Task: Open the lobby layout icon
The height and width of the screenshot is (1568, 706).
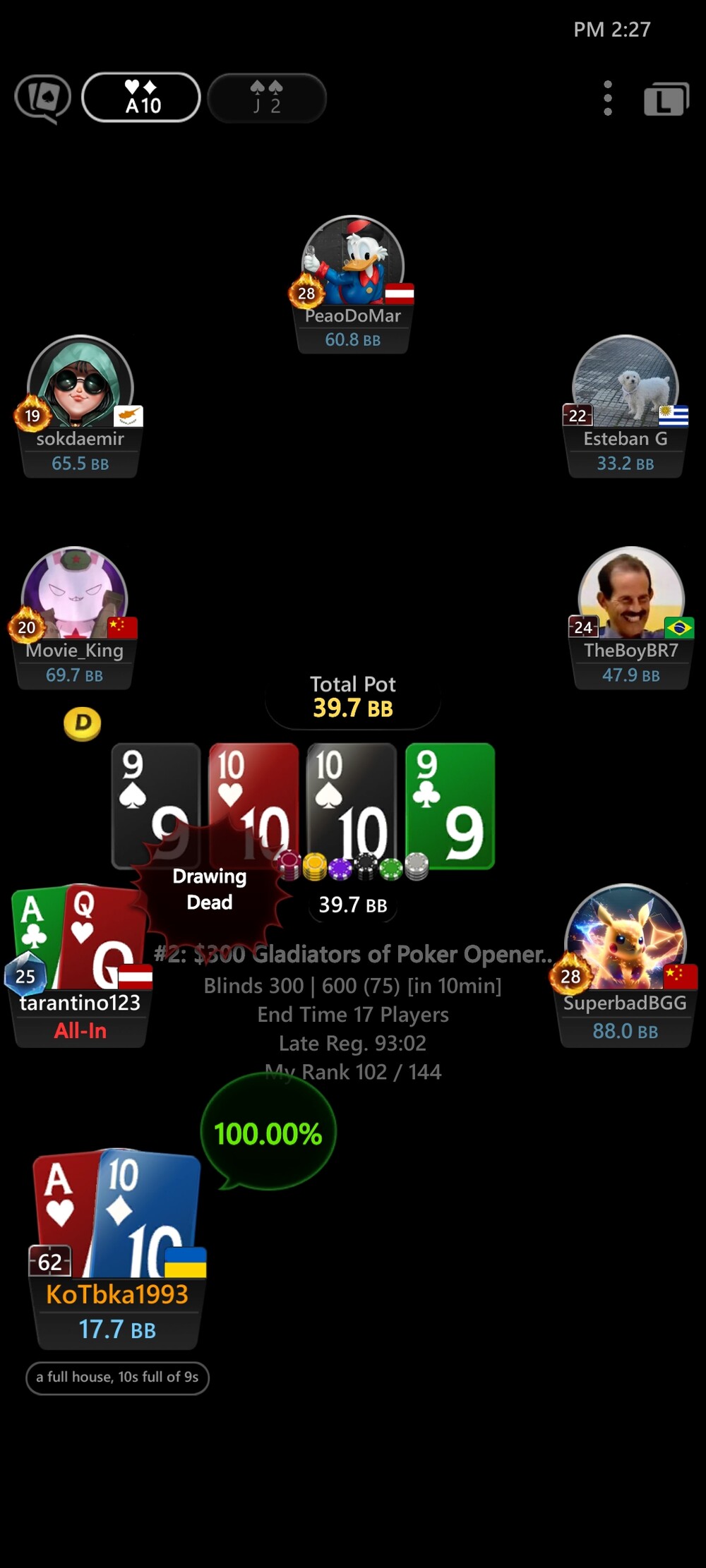Action: click(x=666, y=99)
